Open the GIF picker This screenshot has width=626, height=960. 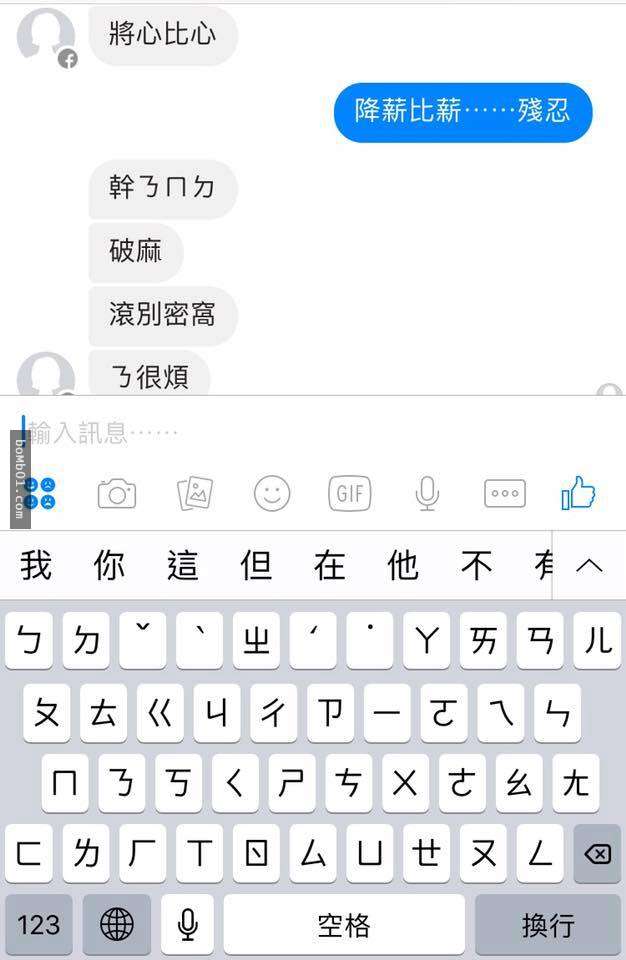point(350,493)
